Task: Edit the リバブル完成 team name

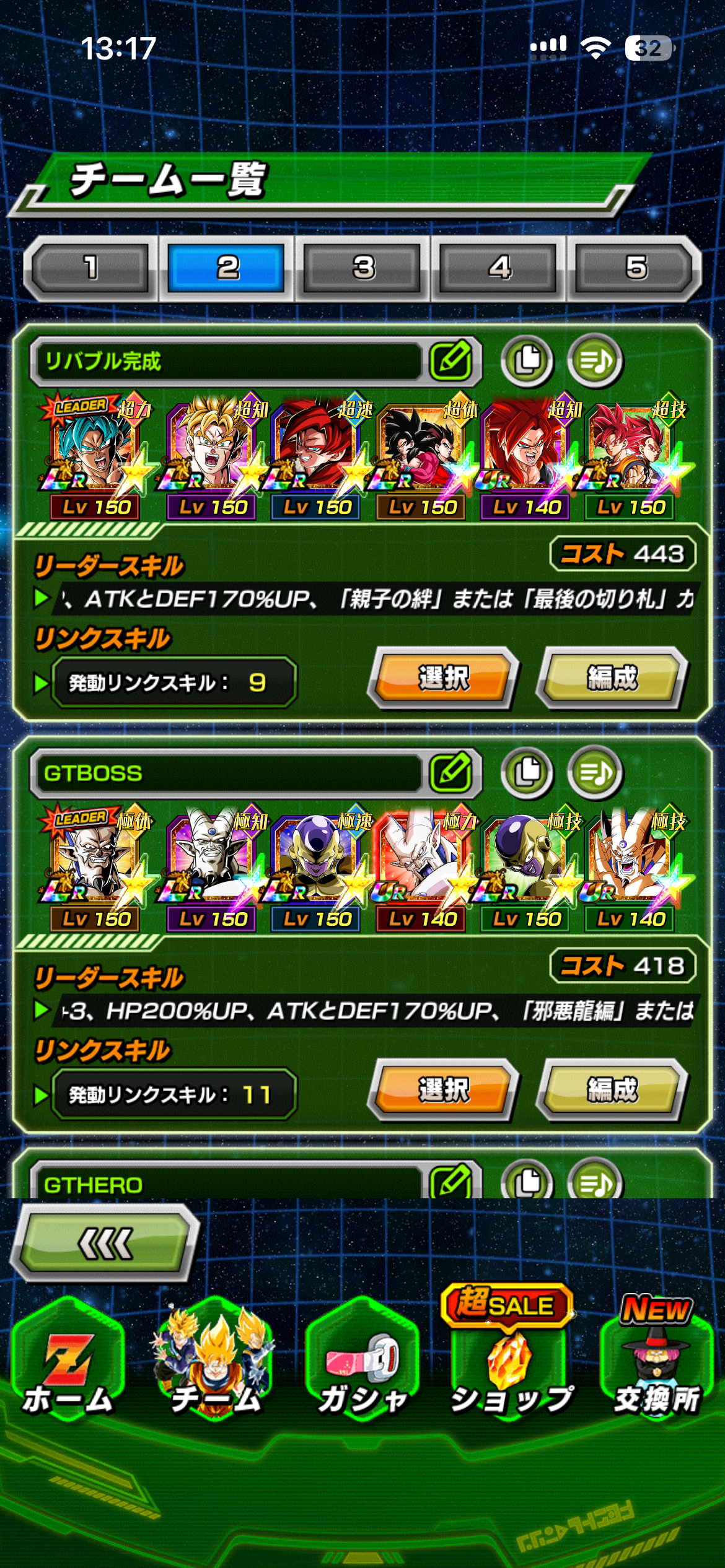Action: click(x=452, y=360)
